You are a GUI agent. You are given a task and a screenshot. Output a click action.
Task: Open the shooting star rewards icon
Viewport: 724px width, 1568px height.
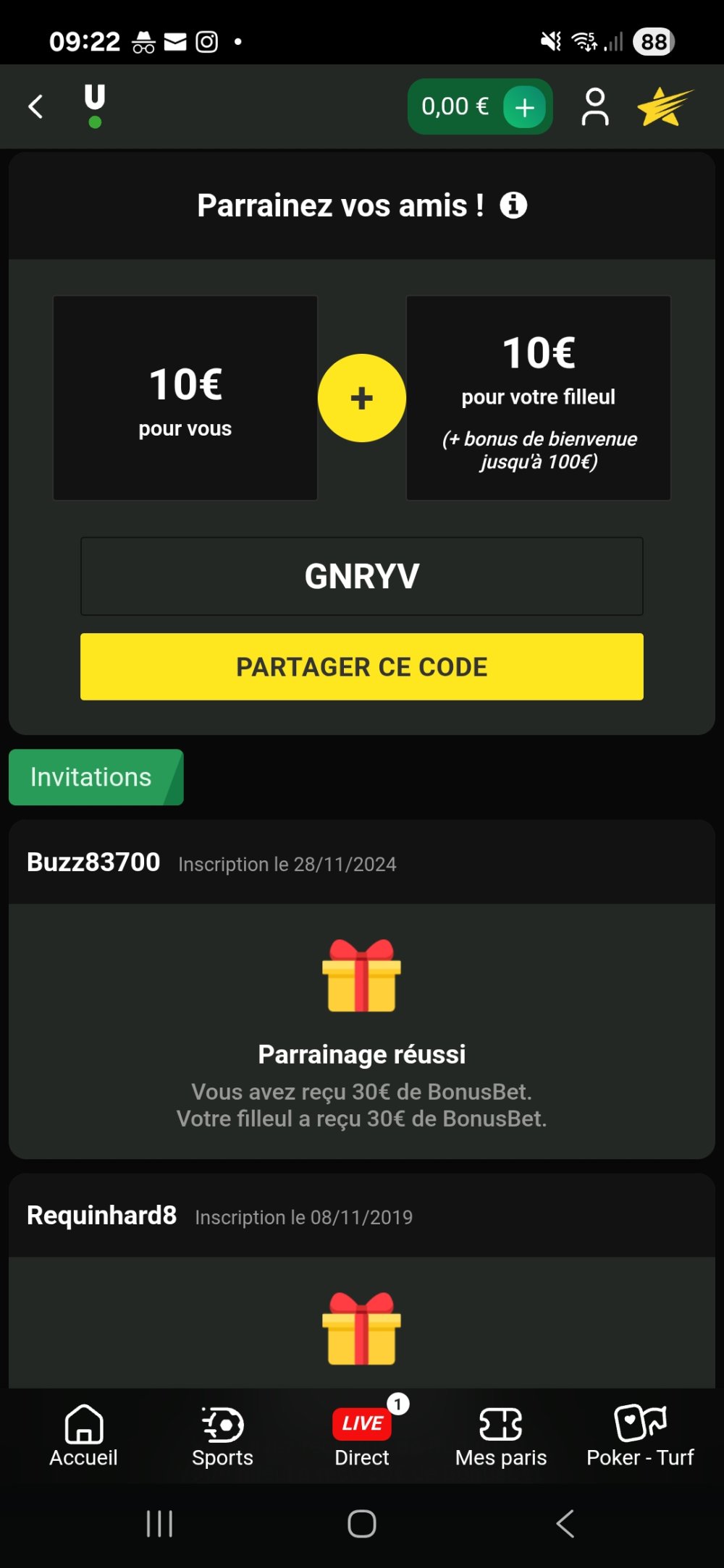click(x=664, y=107)
